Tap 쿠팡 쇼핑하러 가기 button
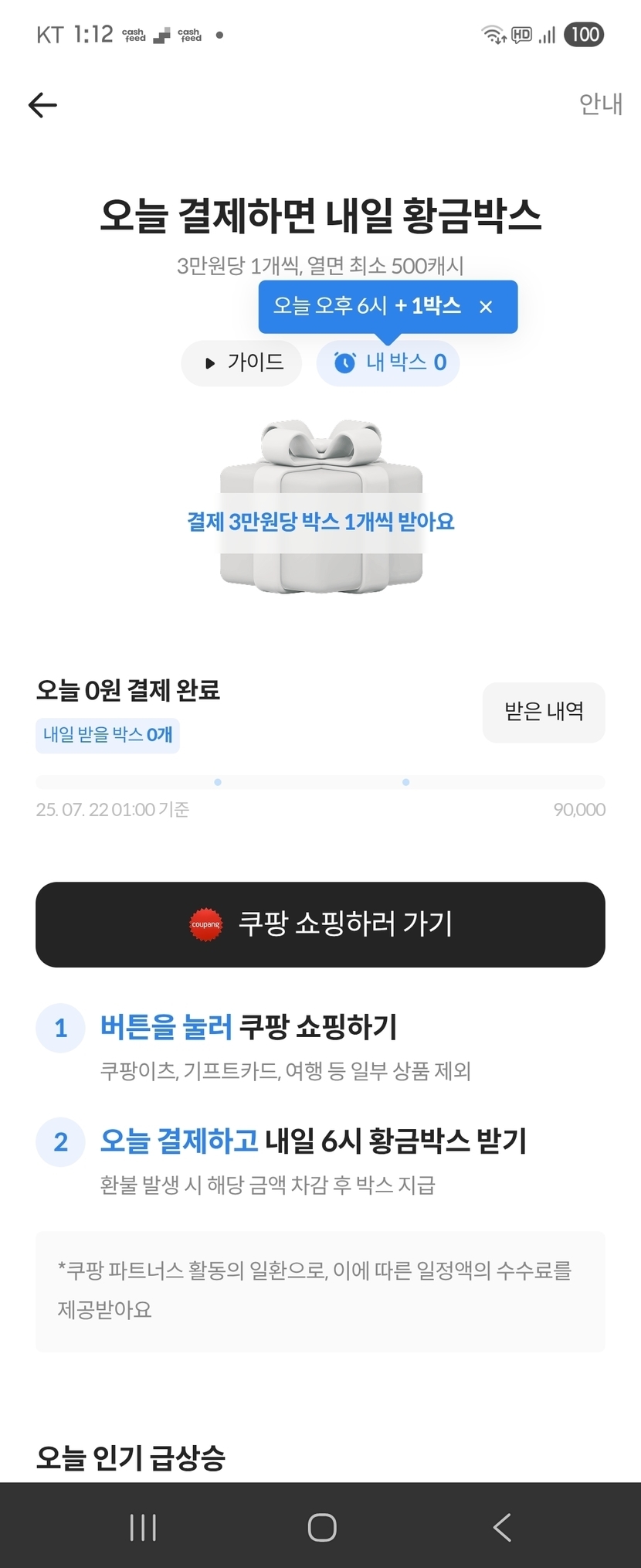The height and width of the screenshot is (1568, 641). 320,924
